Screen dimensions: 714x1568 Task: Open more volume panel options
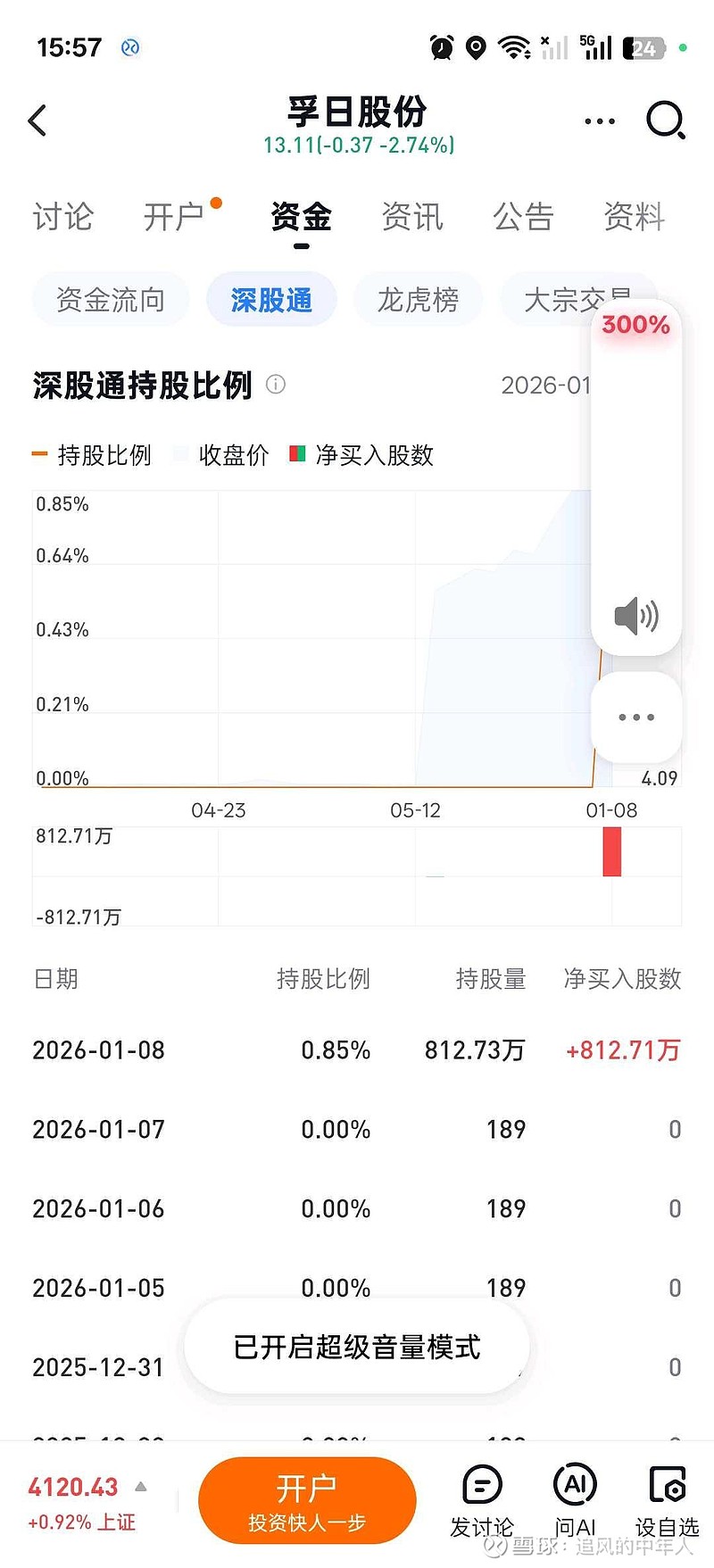pos(636,718)
